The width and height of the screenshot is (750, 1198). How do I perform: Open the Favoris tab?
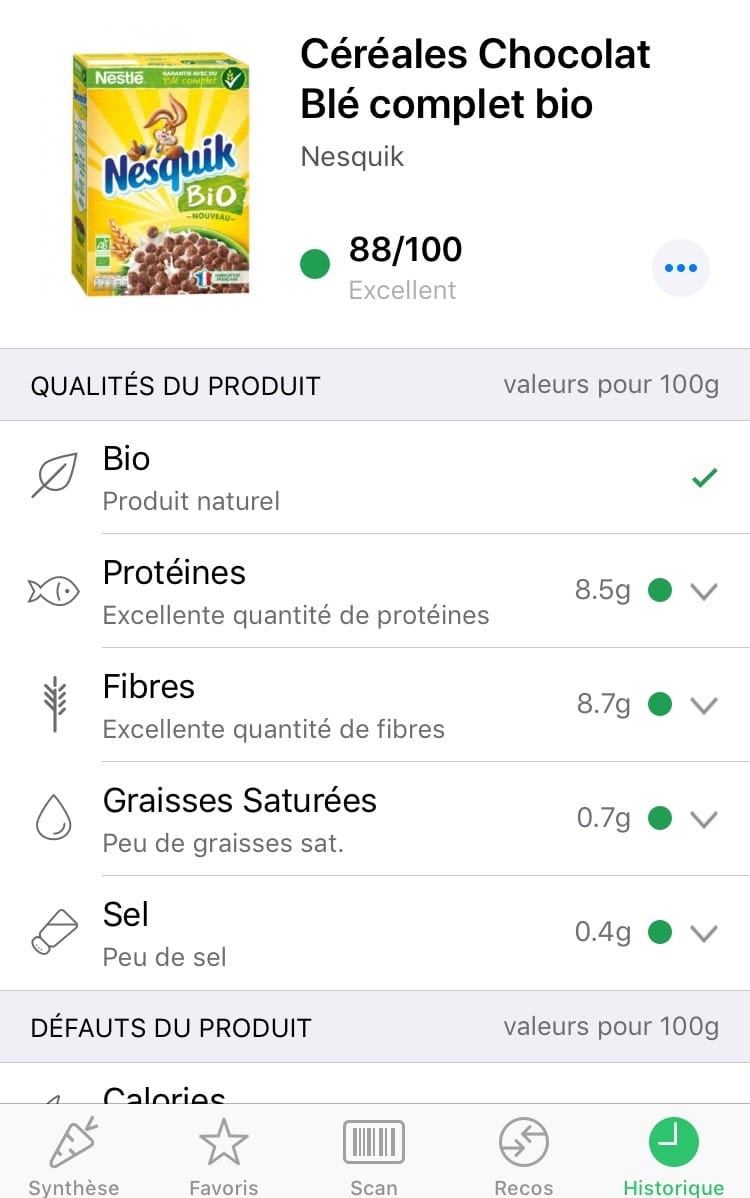tap(224, 1153)
